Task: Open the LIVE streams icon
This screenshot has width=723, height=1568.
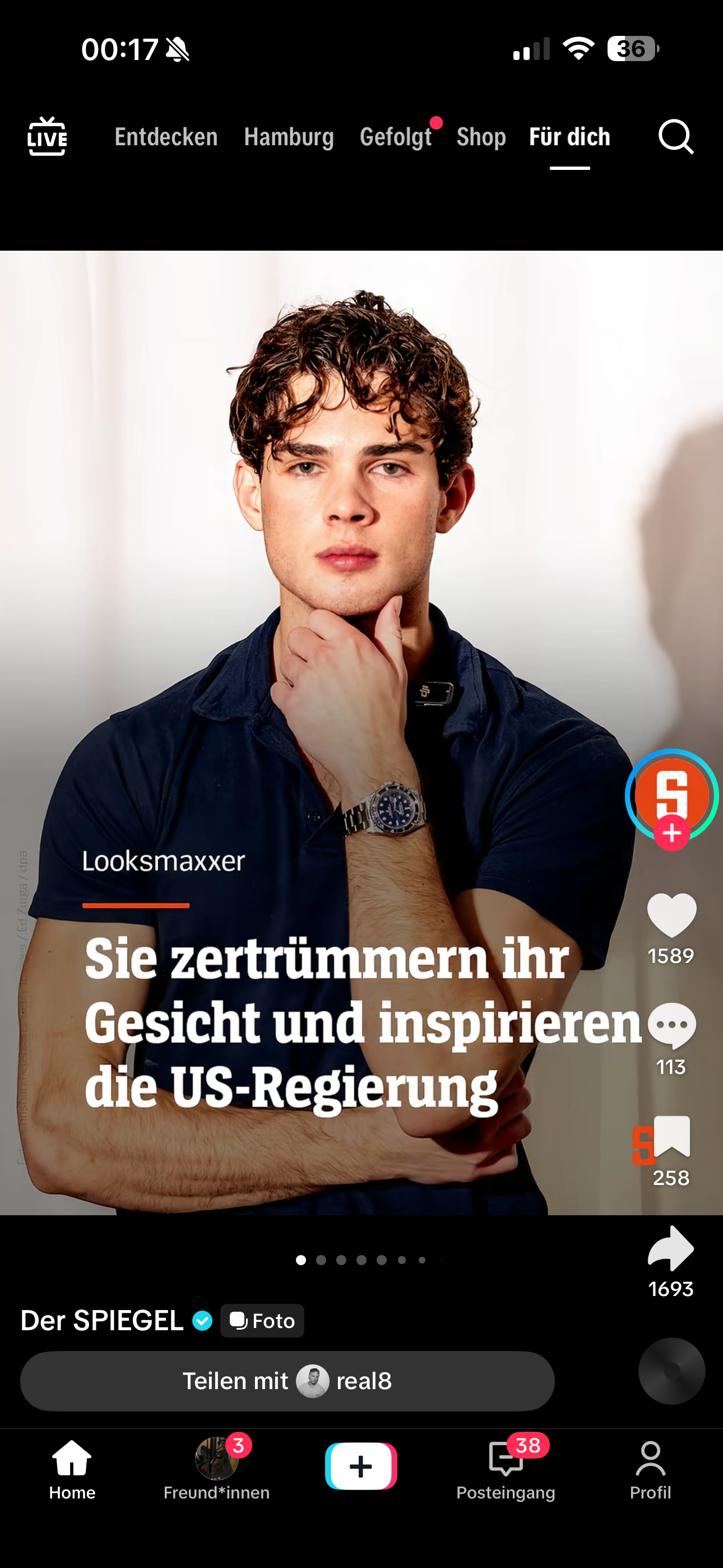Action: pos(47,136)
